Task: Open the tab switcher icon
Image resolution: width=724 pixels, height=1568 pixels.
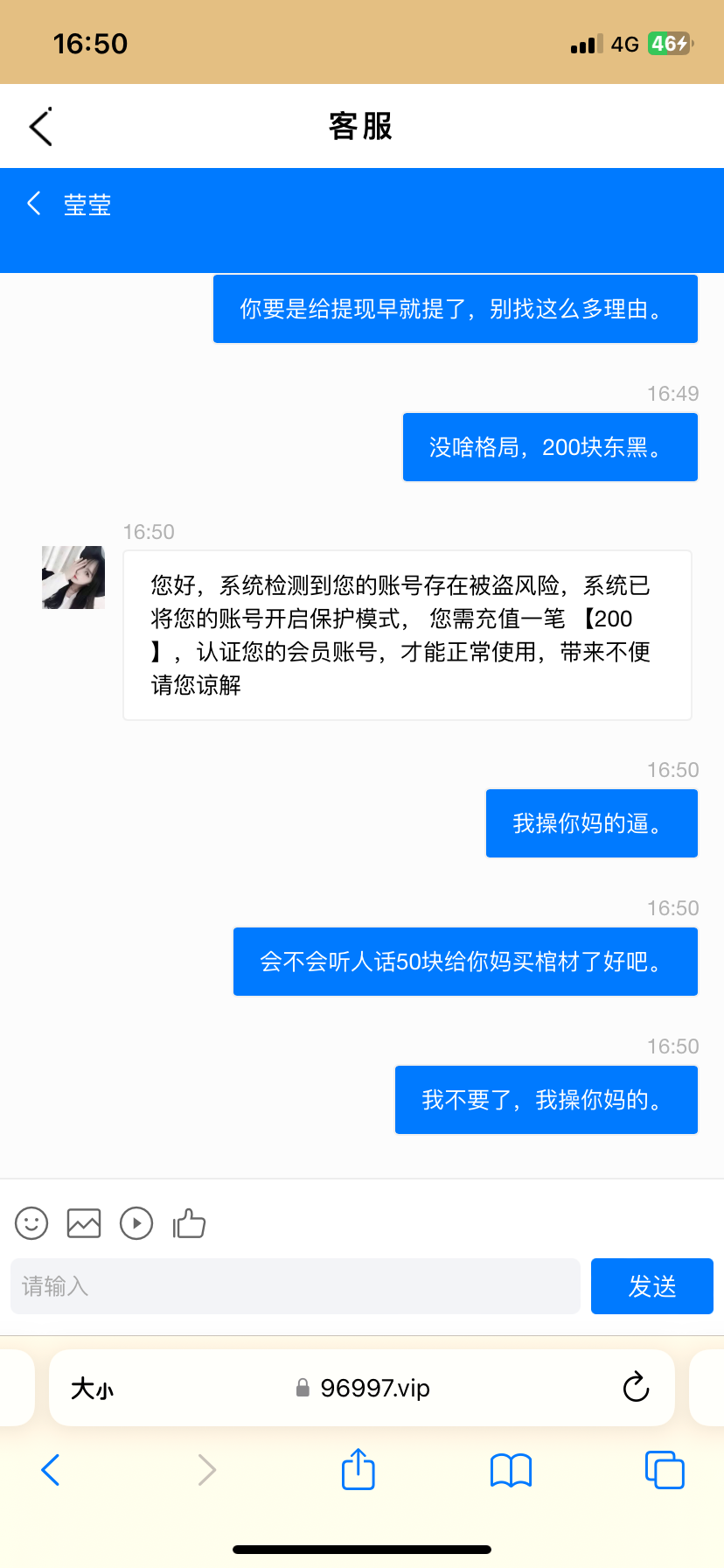Action: 664,1470
